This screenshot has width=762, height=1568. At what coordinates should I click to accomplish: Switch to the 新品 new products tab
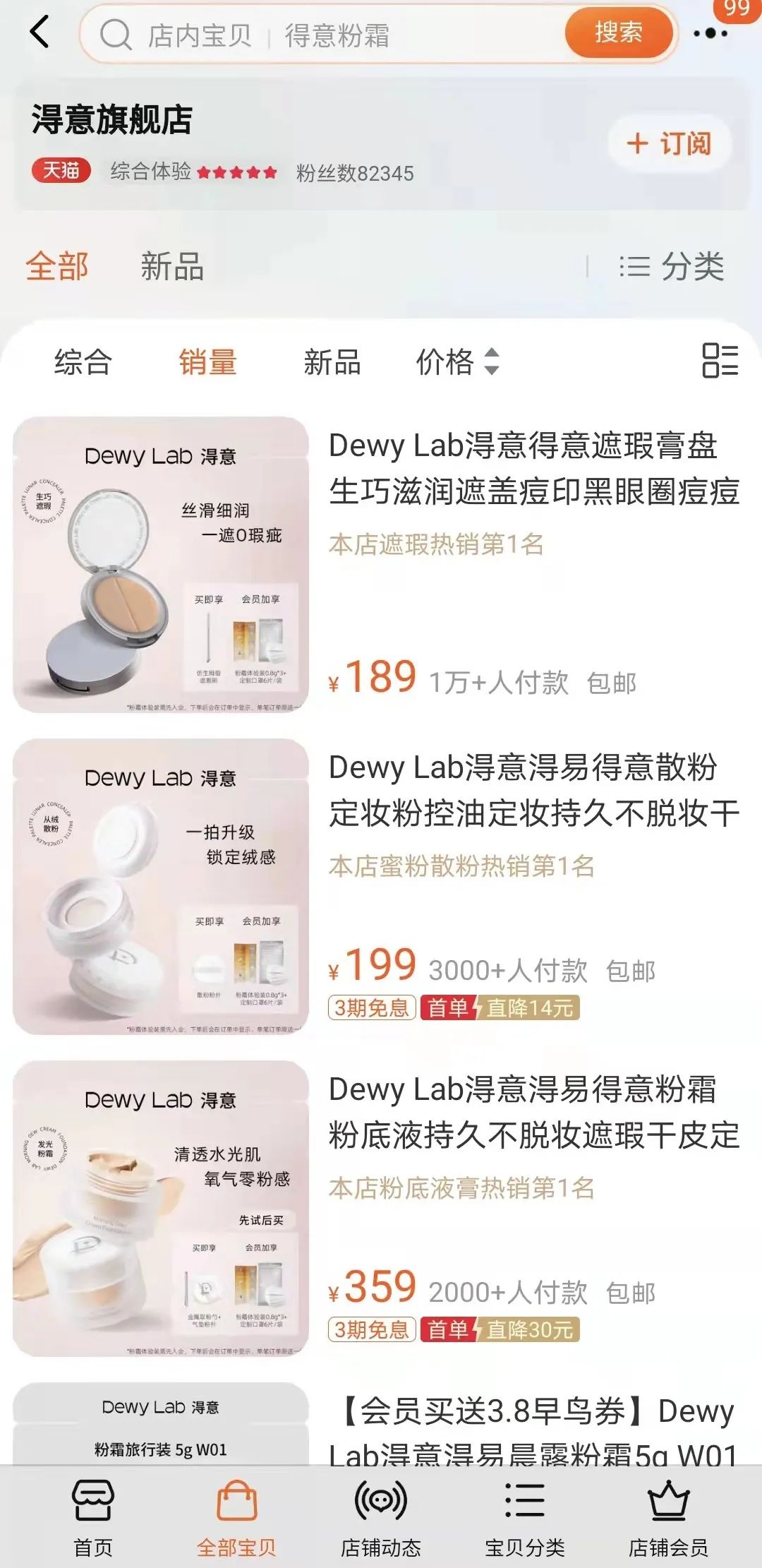(332, 364)
